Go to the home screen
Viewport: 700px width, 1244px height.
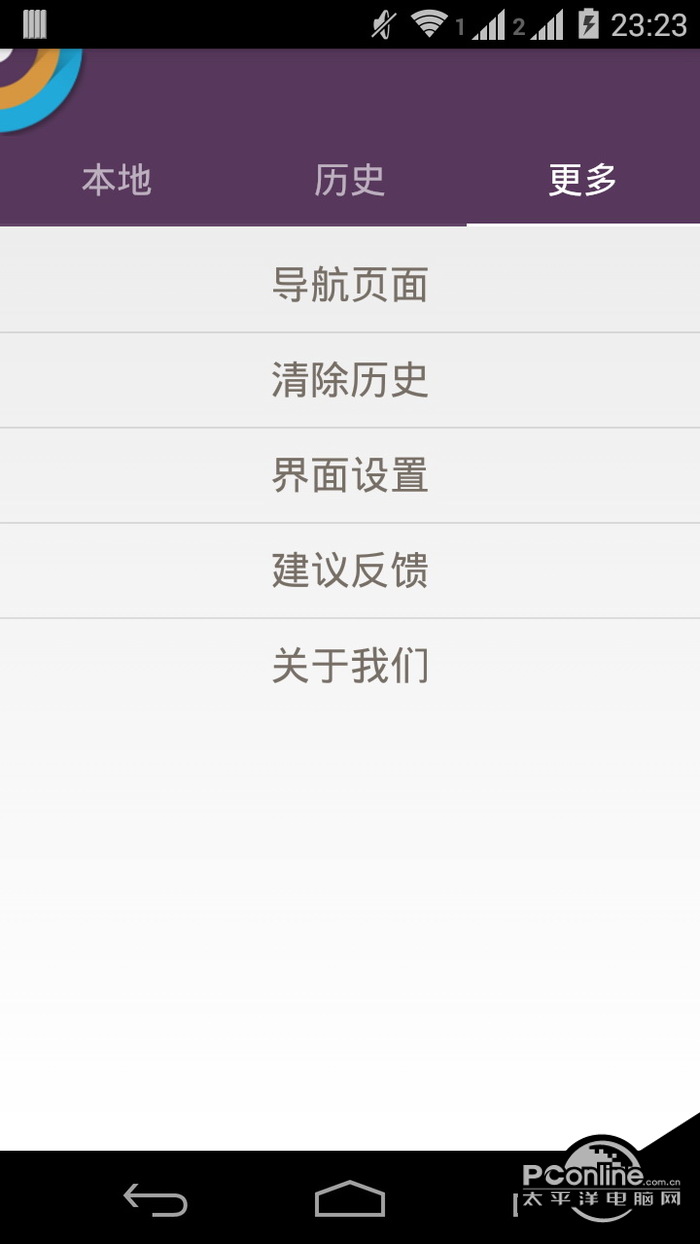coord(350,1199)
